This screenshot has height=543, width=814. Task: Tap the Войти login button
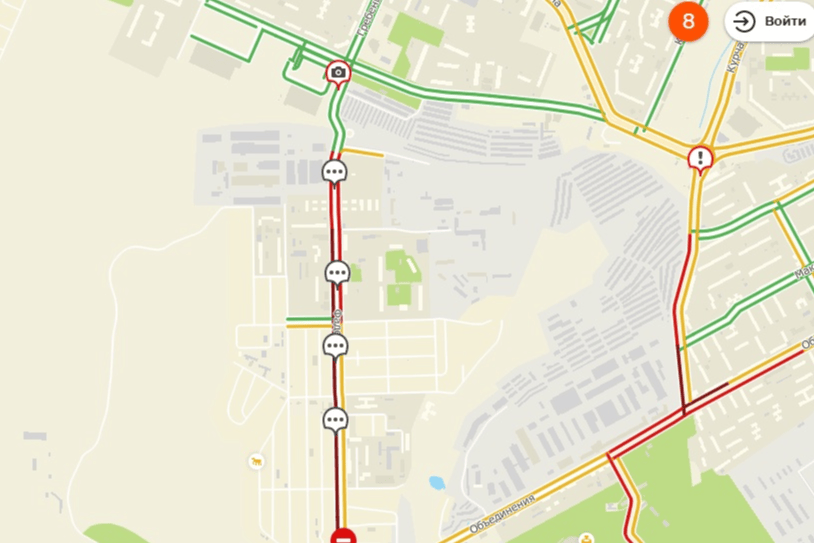770,21
